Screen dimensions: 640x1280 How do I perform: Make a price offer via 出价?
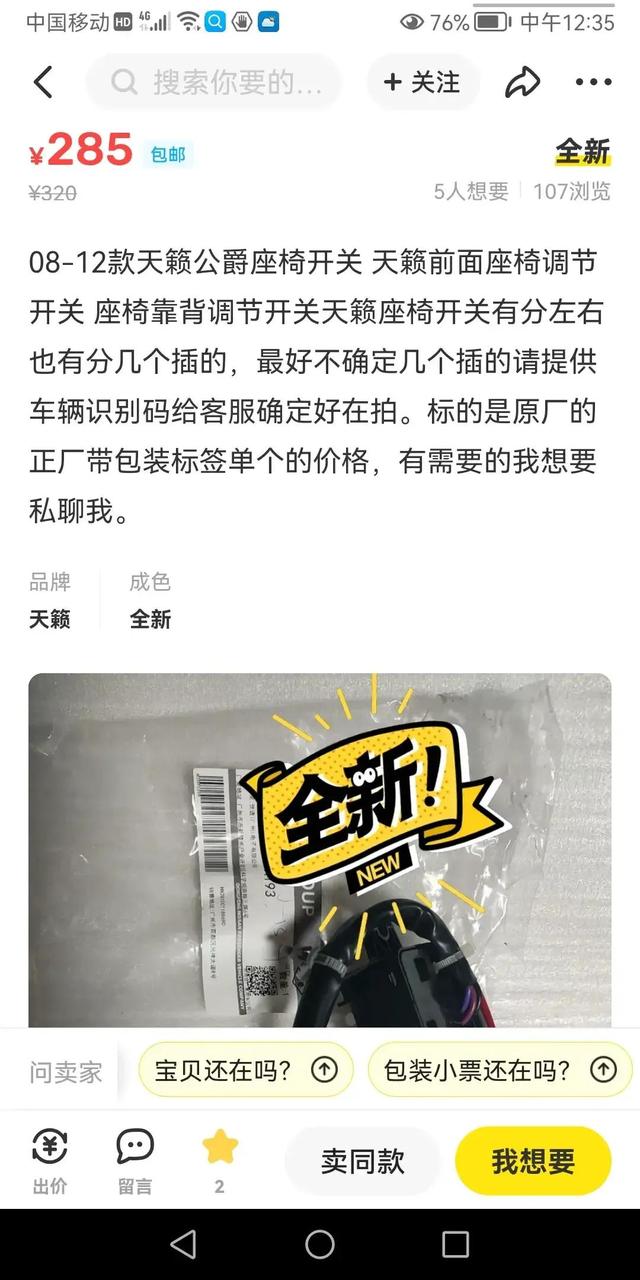point(50,1160)
